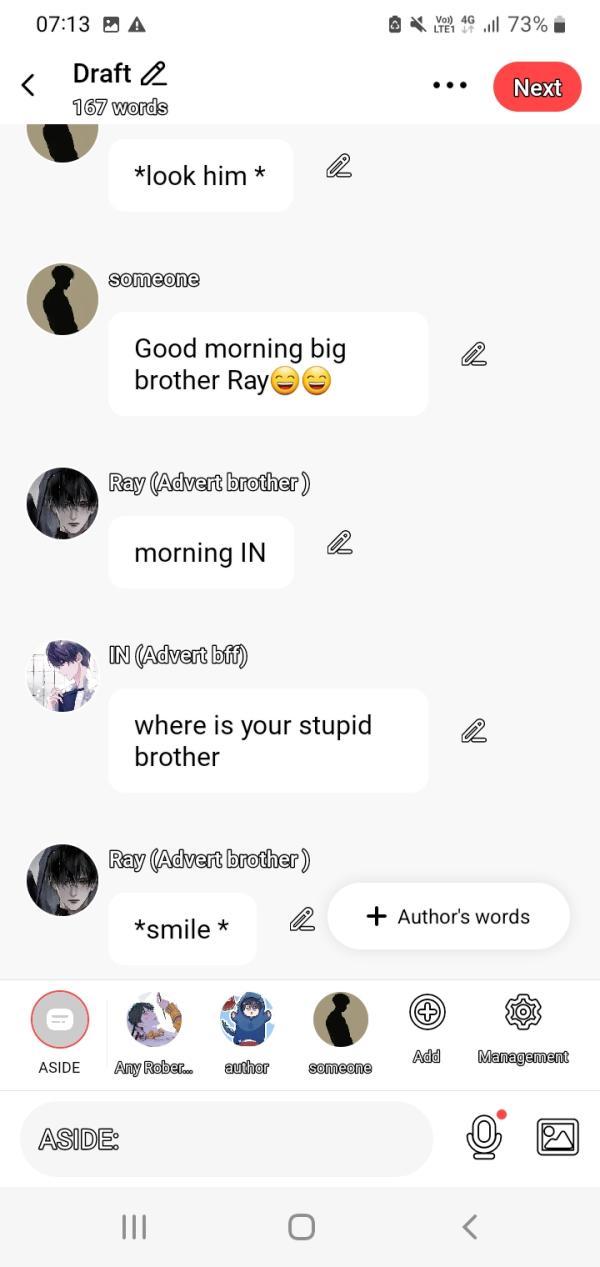The height and width of the screenshot is (1267, 600).
Task: Tap the red Next button
Action: point(537,87)
